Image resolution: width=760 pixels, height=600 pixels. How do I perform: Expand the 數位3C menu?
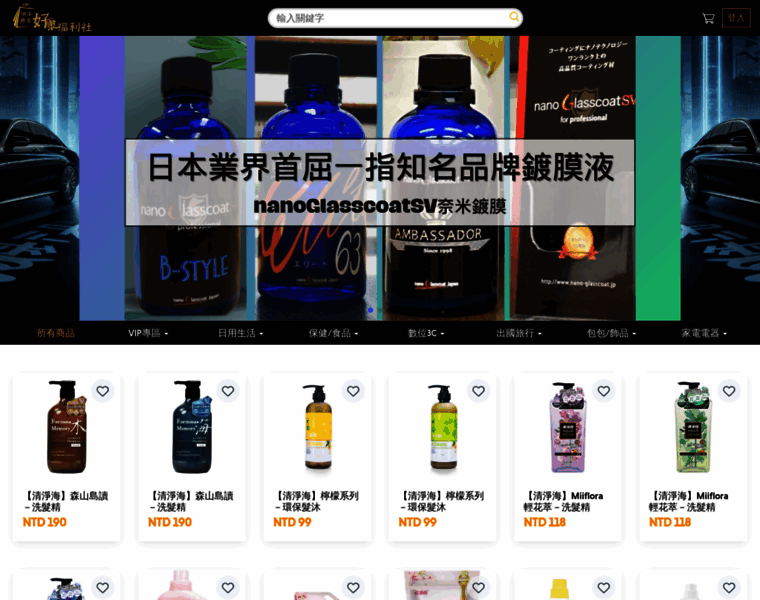click(x=426, y=333)
